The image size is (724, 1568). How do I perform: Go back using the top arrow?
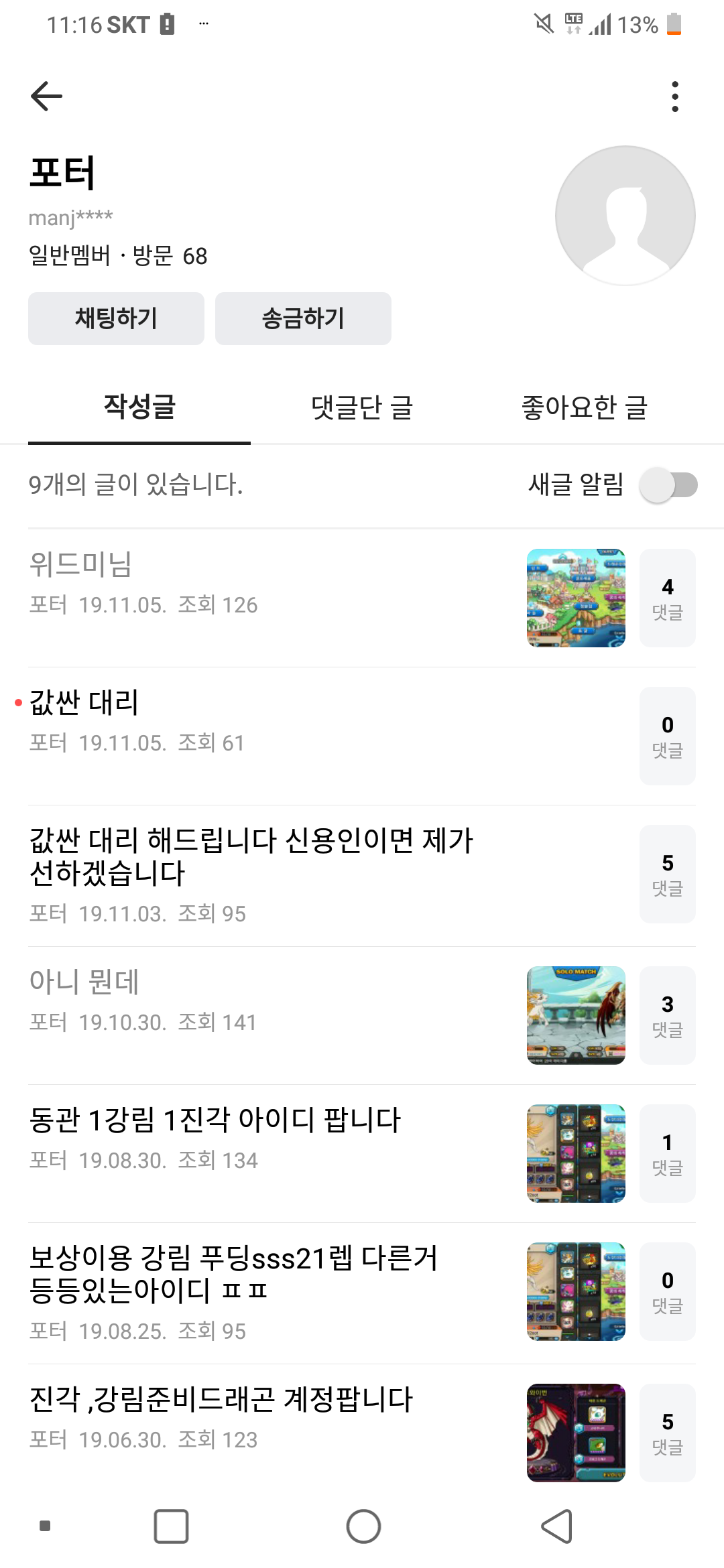pos(46,96)
